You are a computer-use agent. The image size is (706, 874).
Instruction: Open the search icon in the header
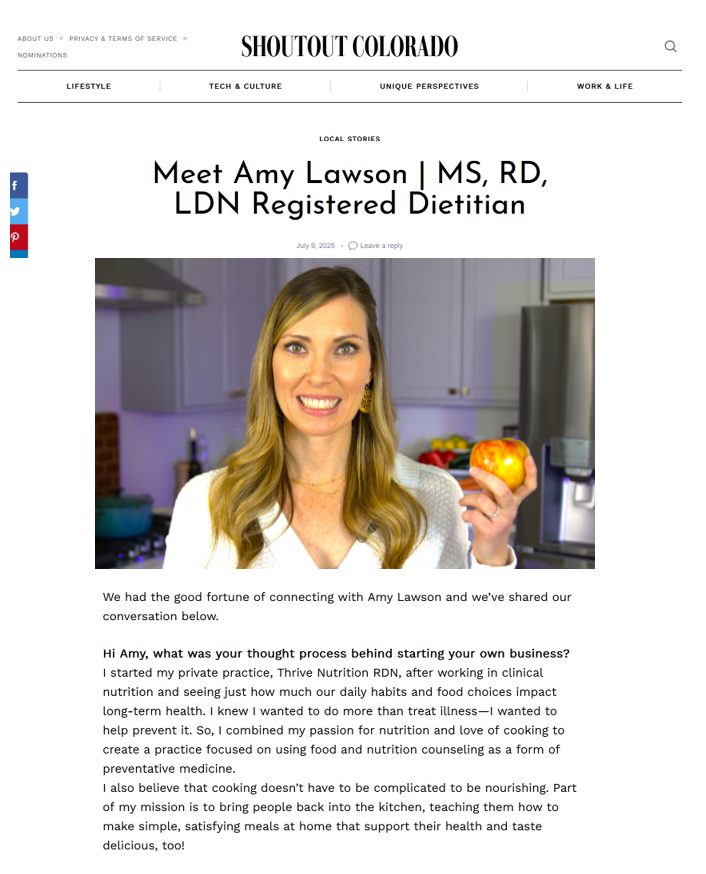[x=670, y=46]
